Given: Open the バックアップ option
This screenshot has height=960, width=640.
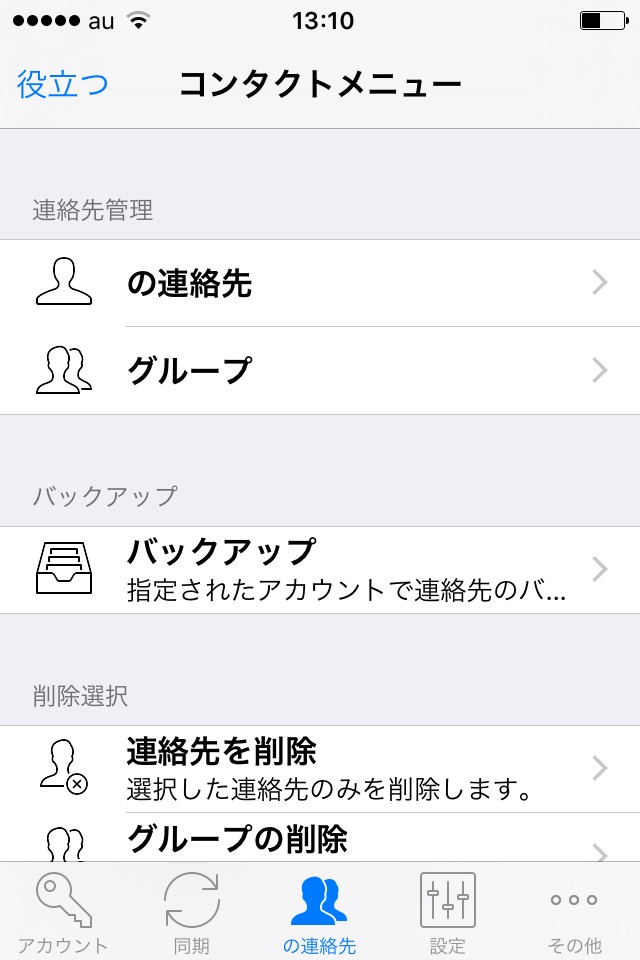Looking at the screenshot, I should tap(320, 569).
